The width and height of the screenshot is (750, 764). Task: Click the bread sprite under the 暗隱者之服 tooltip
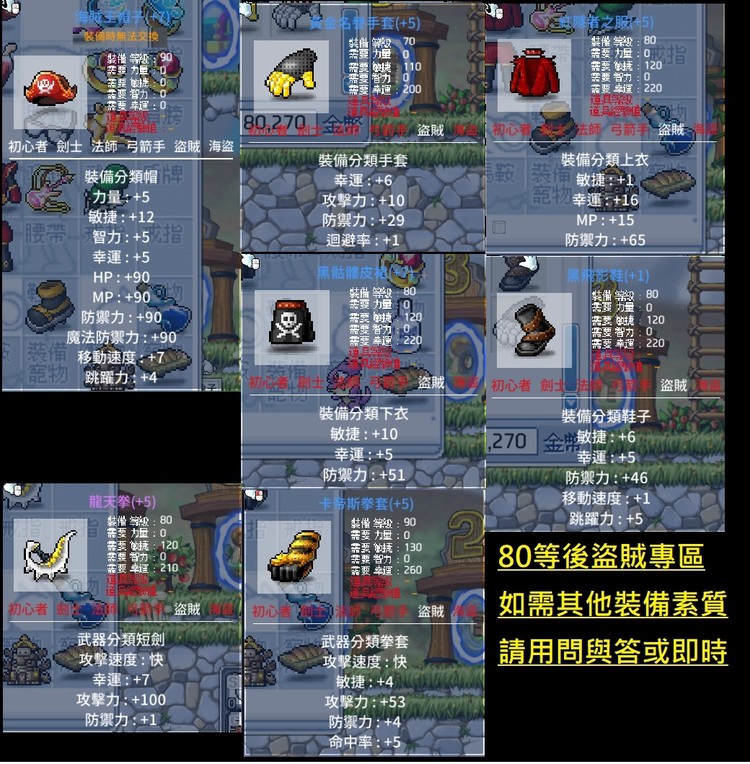point(668,185)
